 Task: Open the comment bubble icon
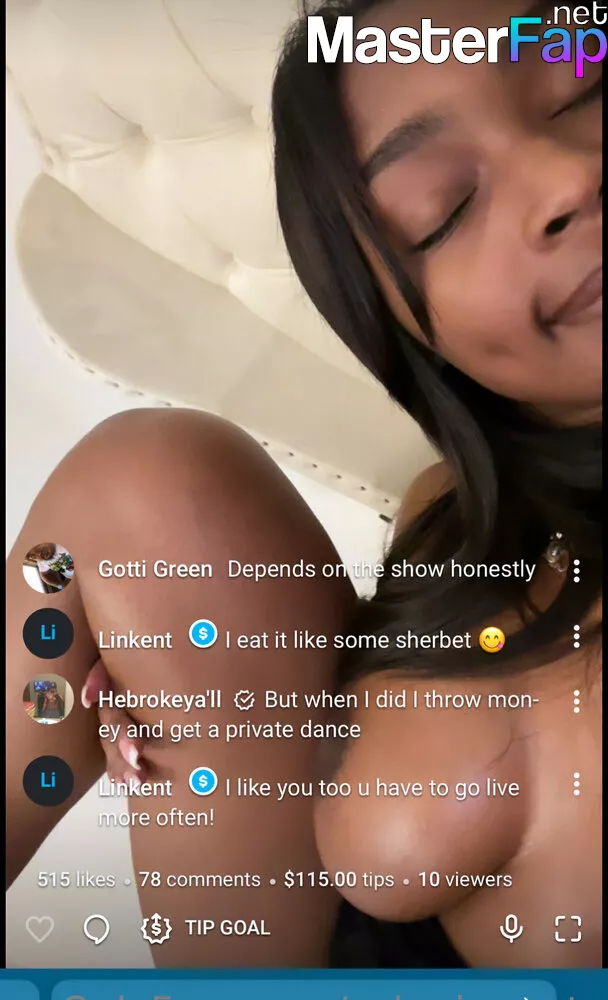[96, 929]
